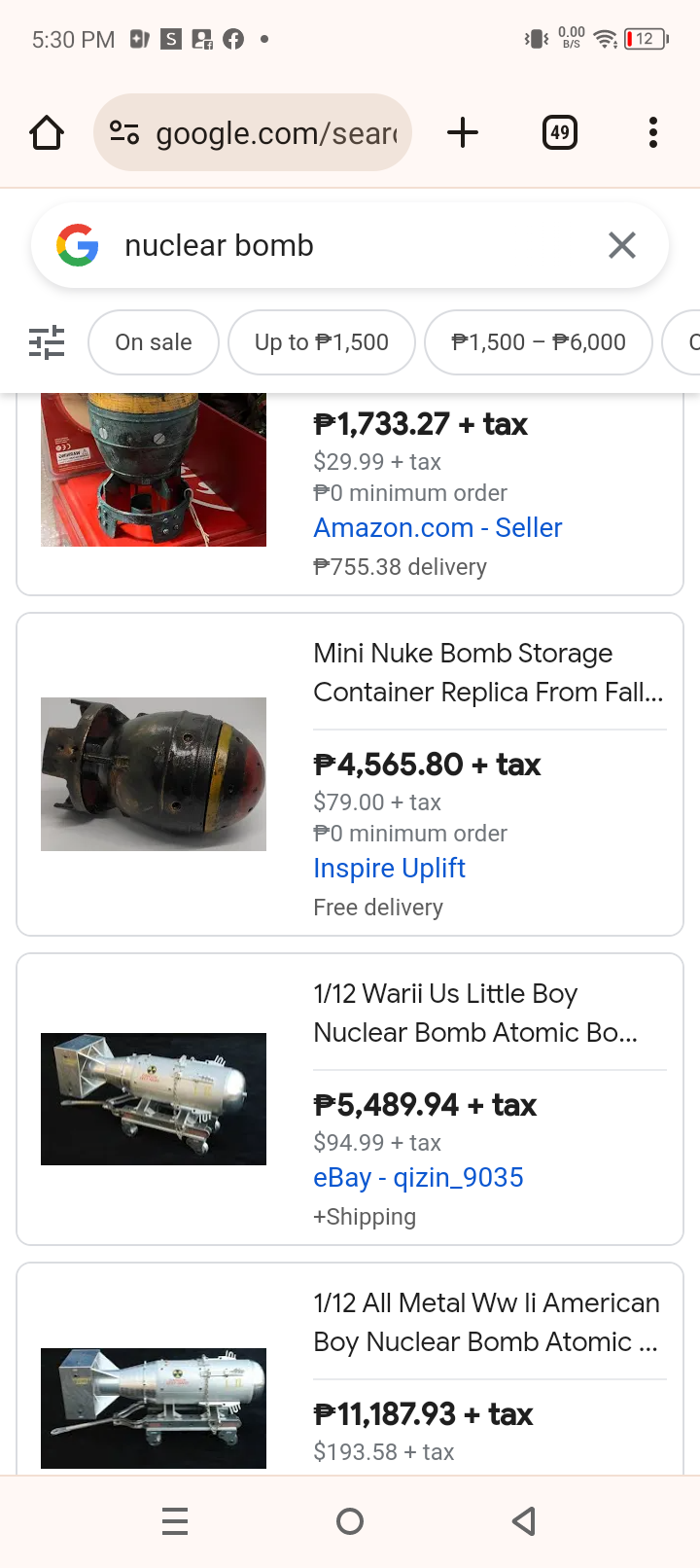Clear the search query text

point(622,246)
